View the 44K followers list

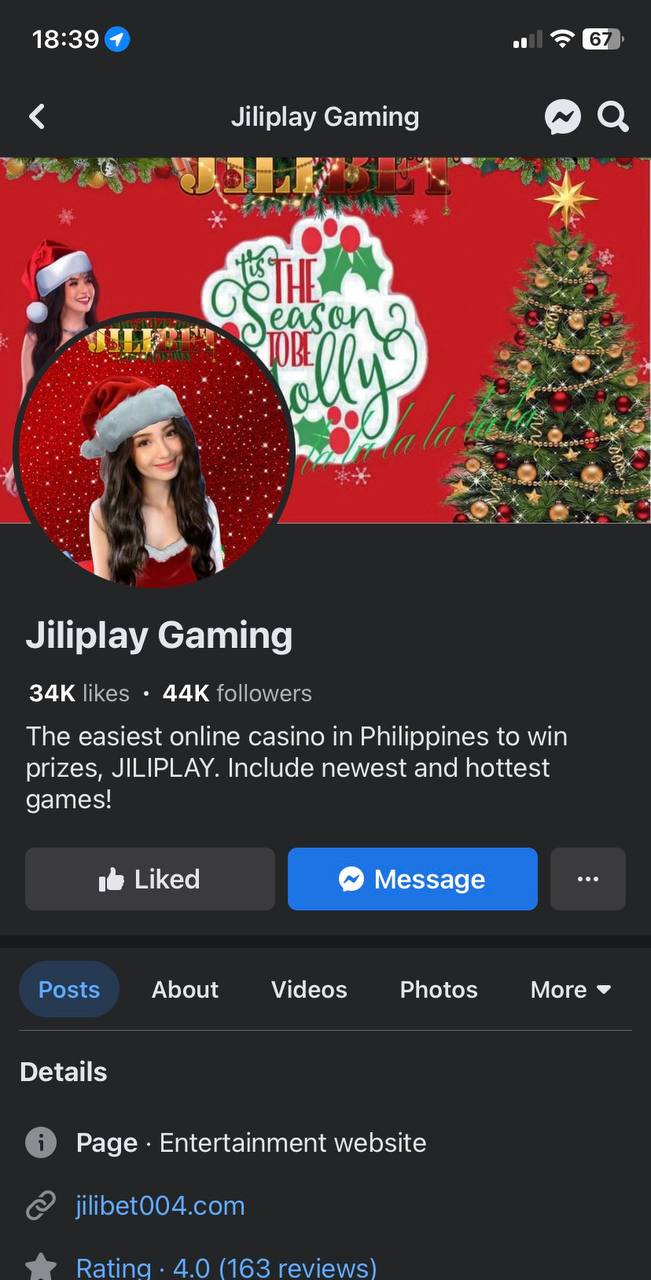click(x=237, y=693)
